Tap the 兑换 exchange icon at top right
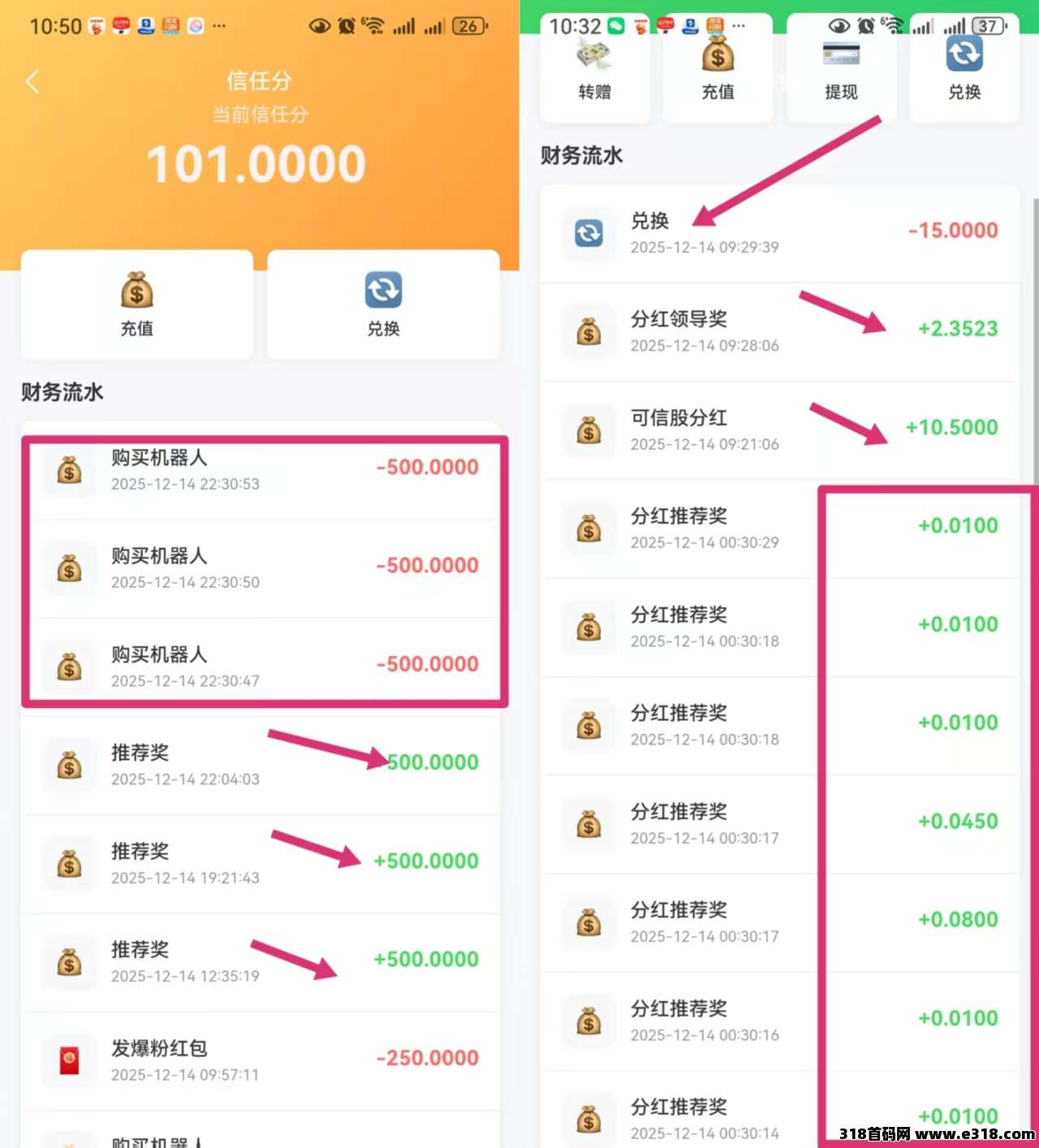This screenshot has height=1148, width=1039. click(x=964, y=54)
